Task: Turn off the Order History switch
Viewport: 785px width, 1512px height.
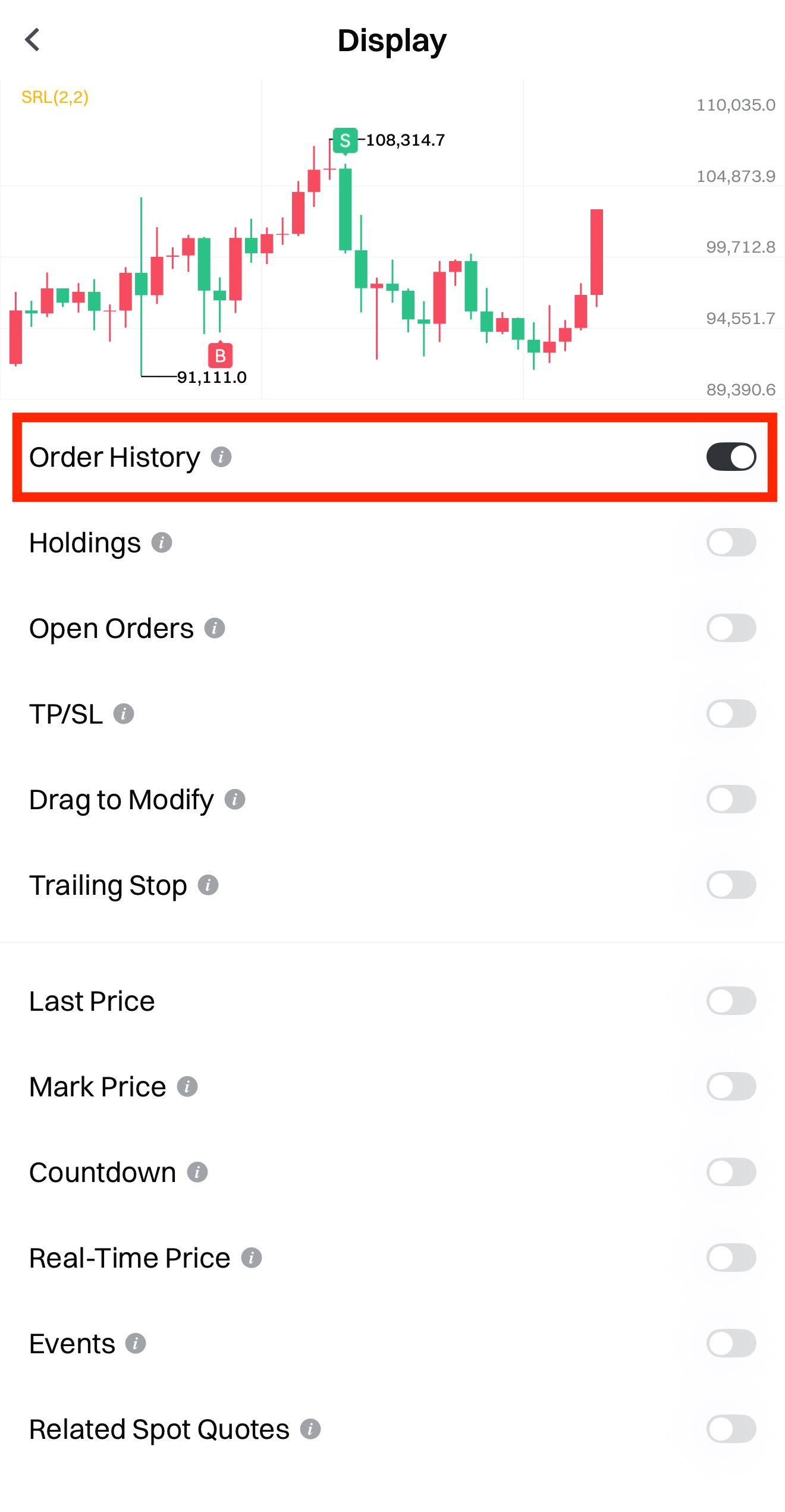Action: pos(731,457)
